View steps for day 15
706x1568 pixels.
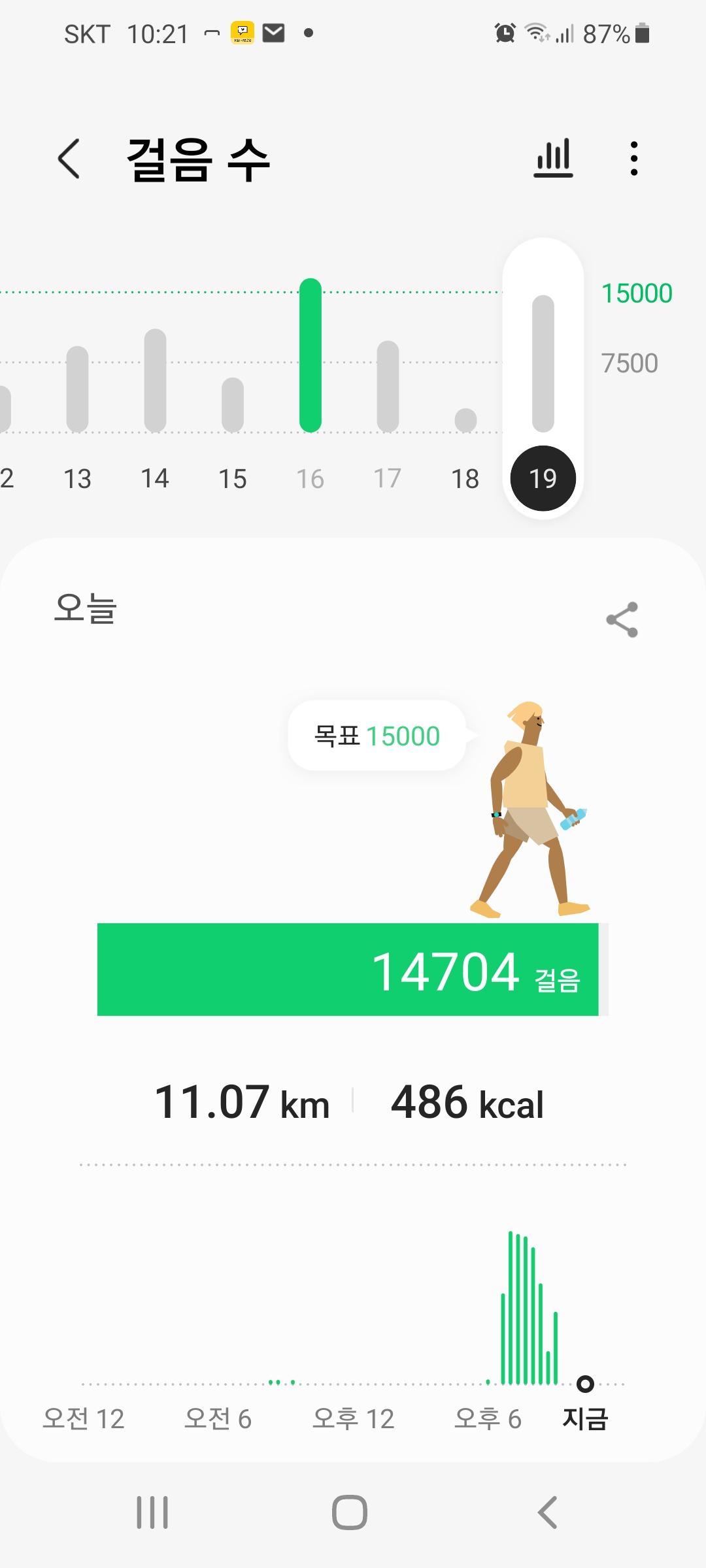pyautogui.click(x=233, y=405)
